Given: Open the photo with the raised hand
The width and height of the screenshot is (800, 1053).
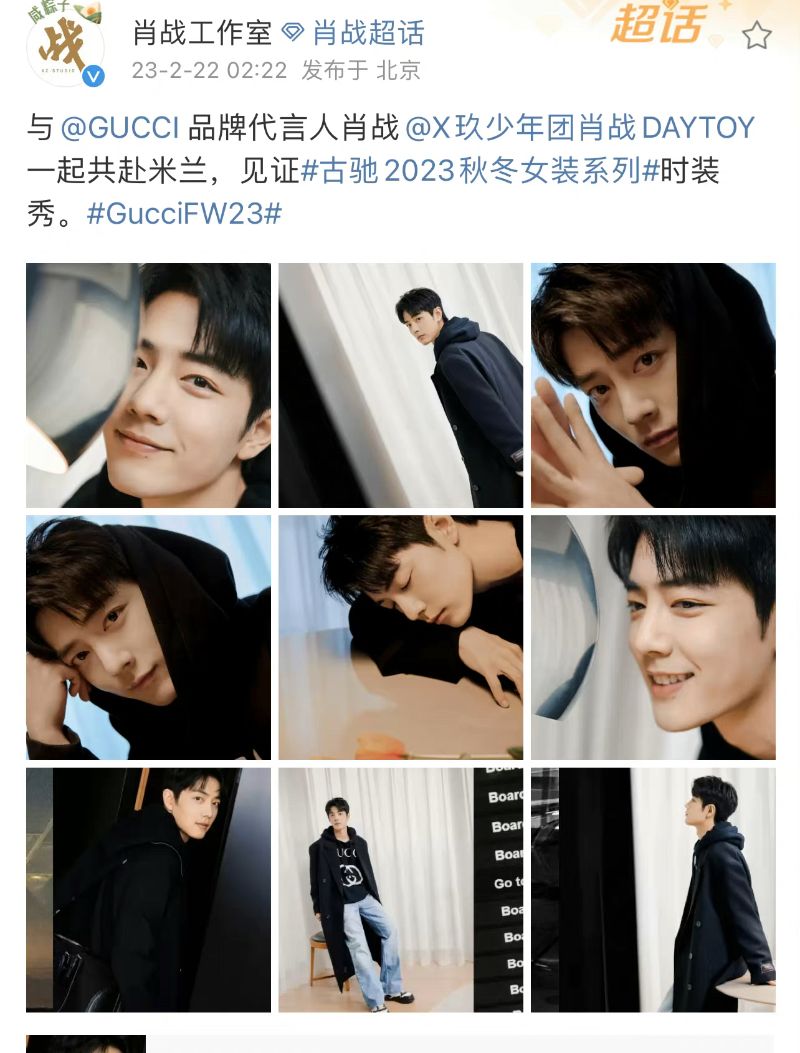Looking at the screenshot, I should 653,385.
